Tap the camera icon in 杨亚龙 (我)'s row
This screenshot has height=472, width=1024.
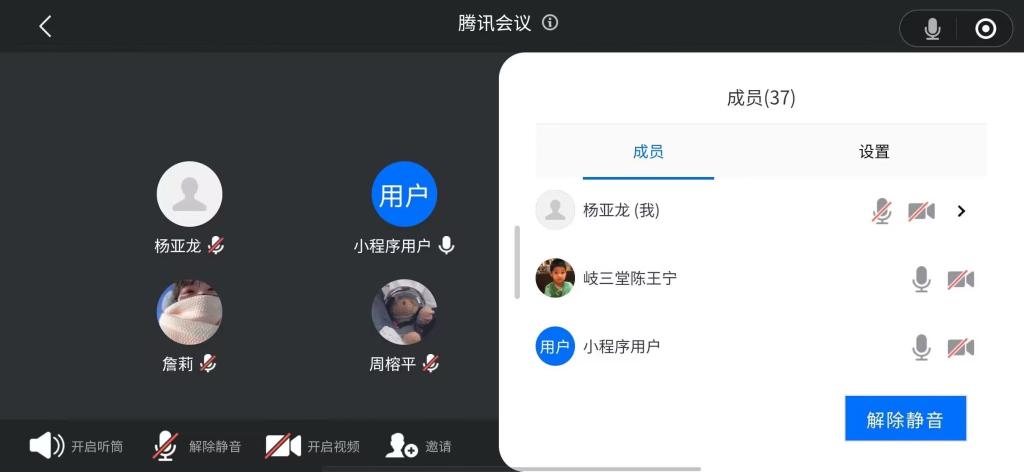coord(921,211)
